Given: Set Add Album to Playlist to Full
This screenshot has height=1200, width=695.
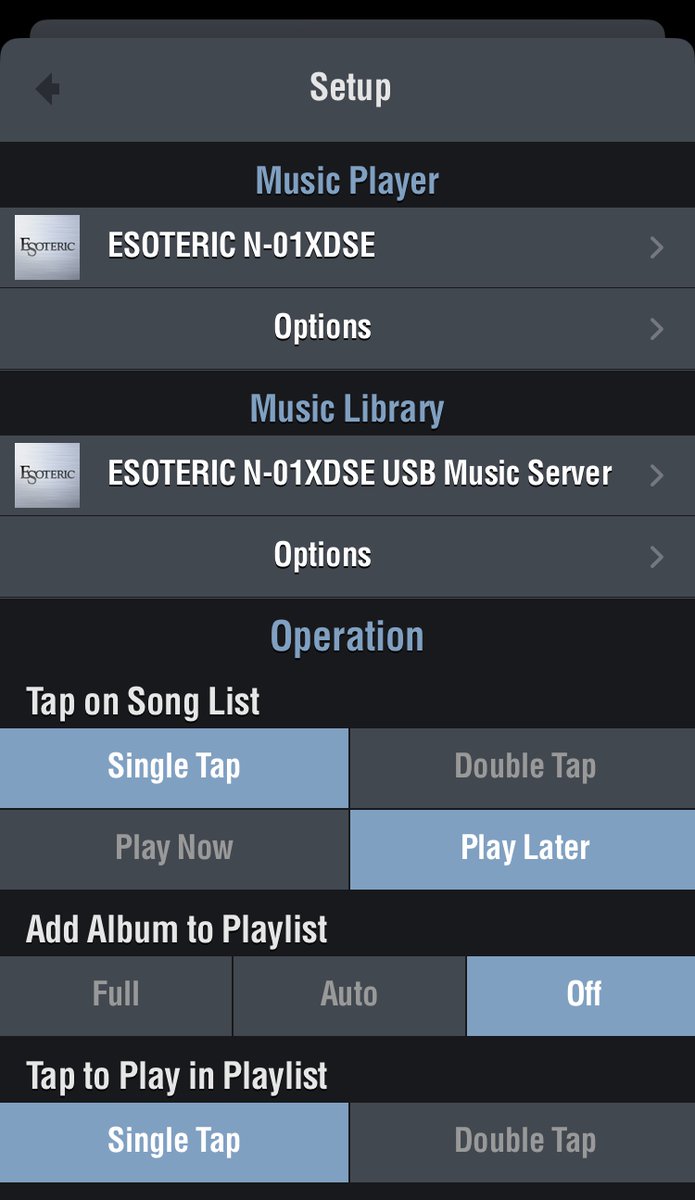Looking at the screenshot, I should (116, 995).
